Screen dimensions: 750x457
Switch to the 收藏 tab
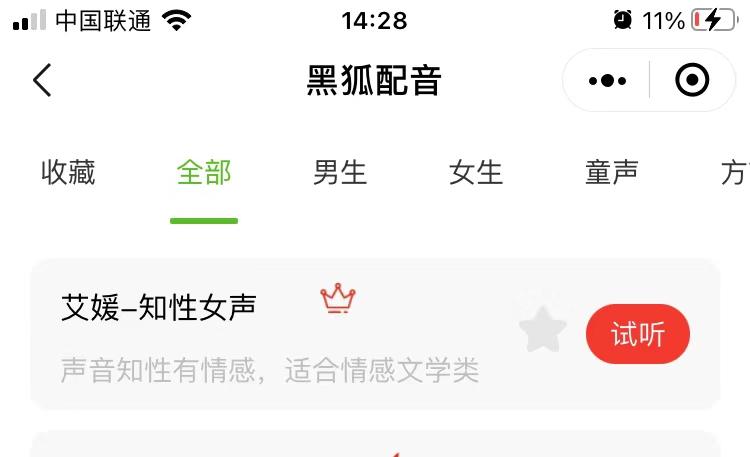pyautogui.click(x=68, y=173)
